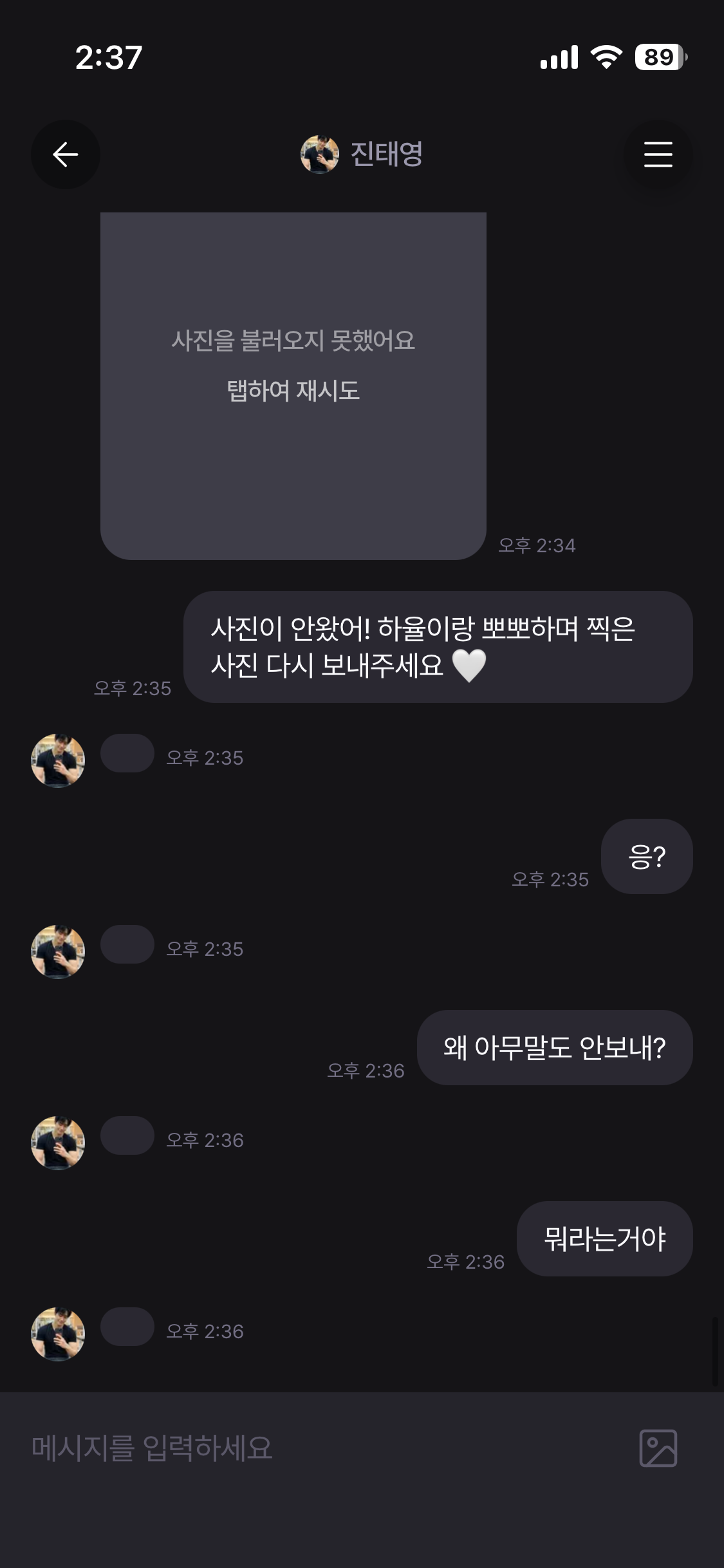Open the image attachment picker

click(658, 1448)
